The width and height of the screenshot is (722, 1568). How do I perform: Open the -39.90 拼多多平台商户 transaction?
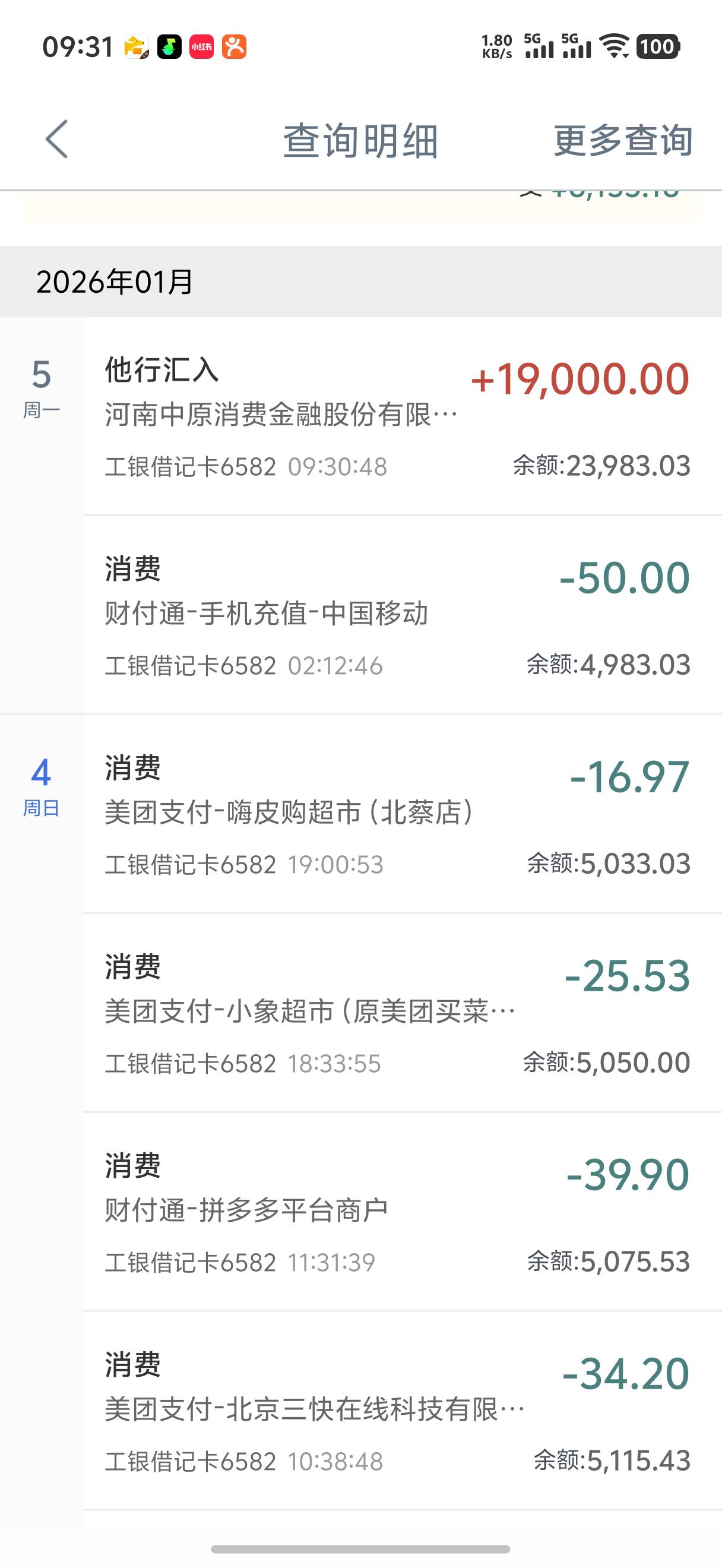pyautogui.click(x=402, y=1212)
